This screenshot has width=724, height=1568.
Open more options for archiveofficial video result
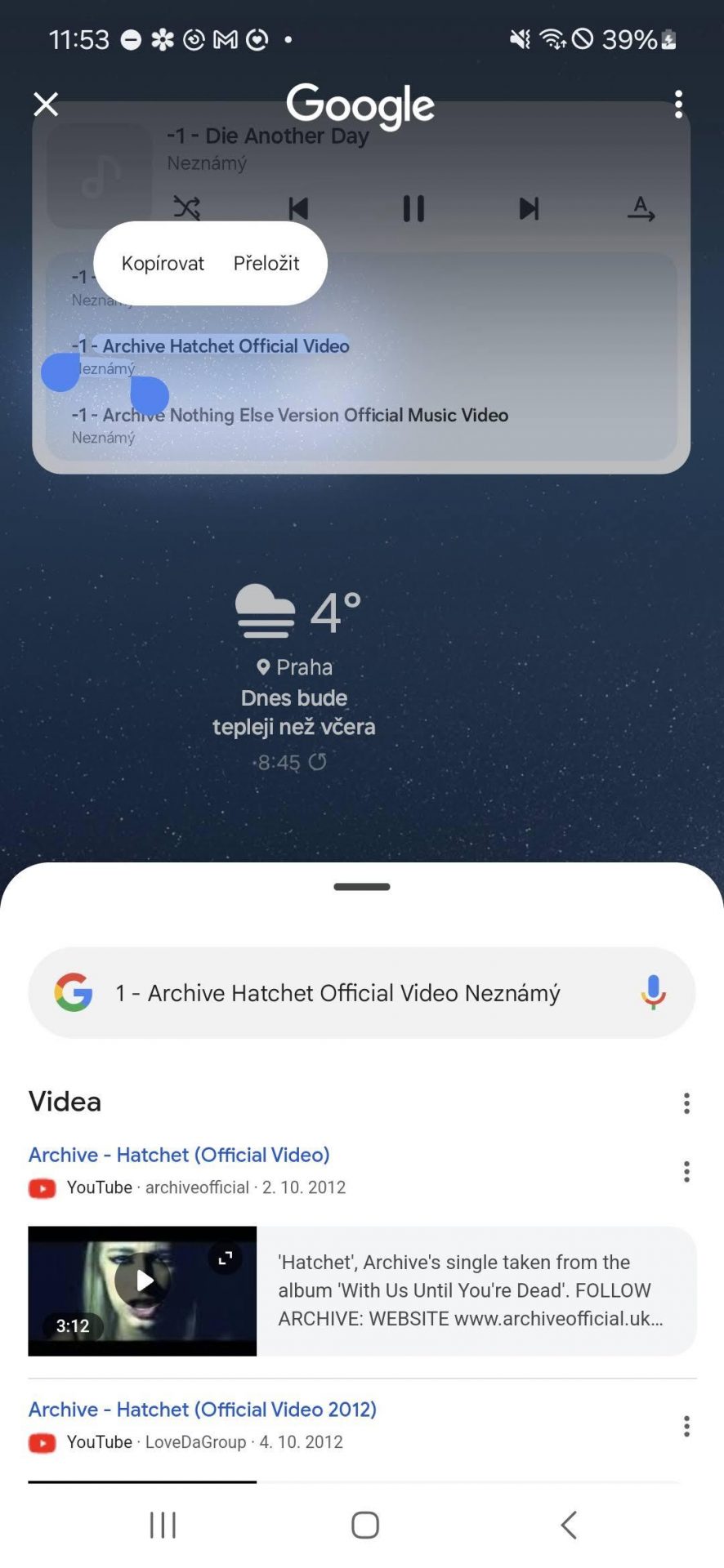[x=686, y=1171]
